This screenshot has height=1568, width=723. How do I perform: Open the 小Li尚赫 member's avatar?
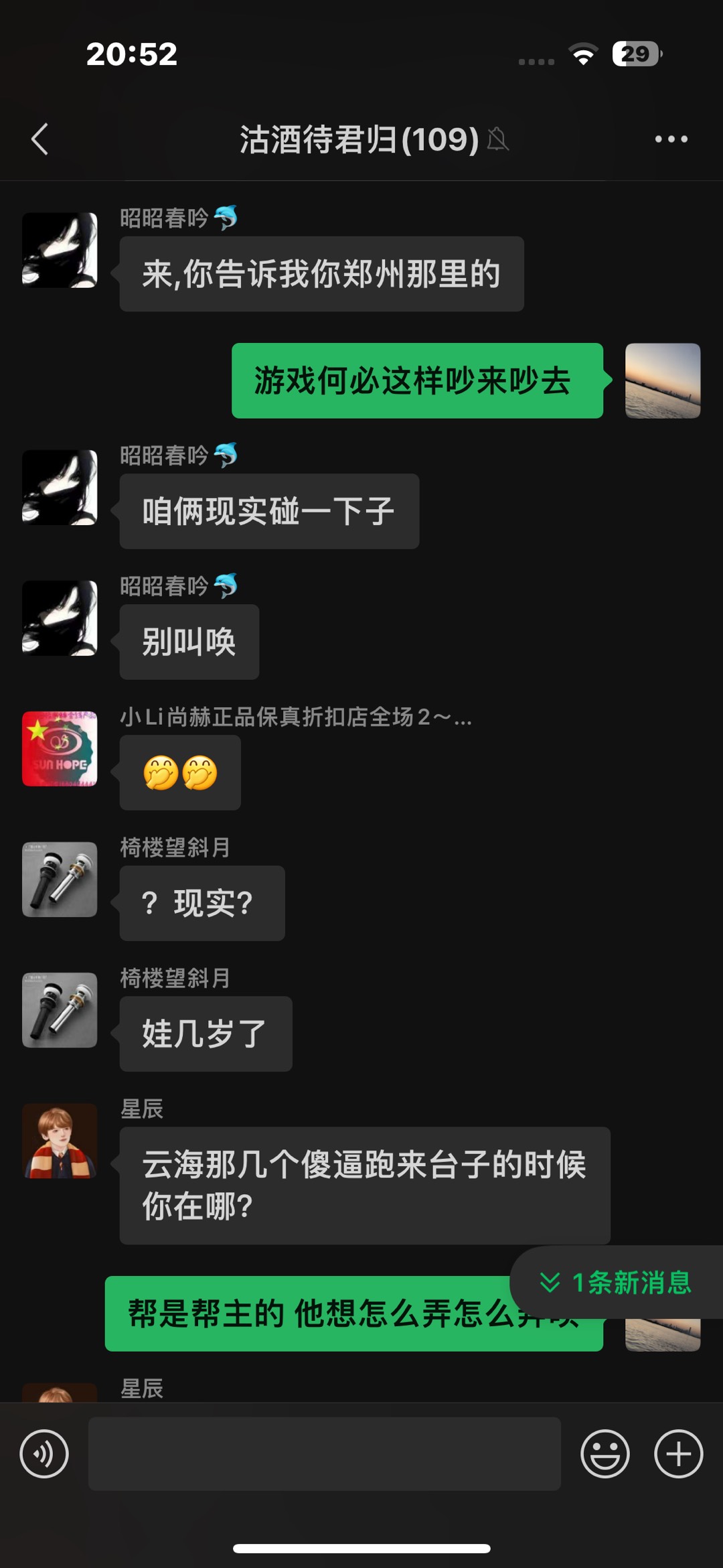tap(60, 749)
